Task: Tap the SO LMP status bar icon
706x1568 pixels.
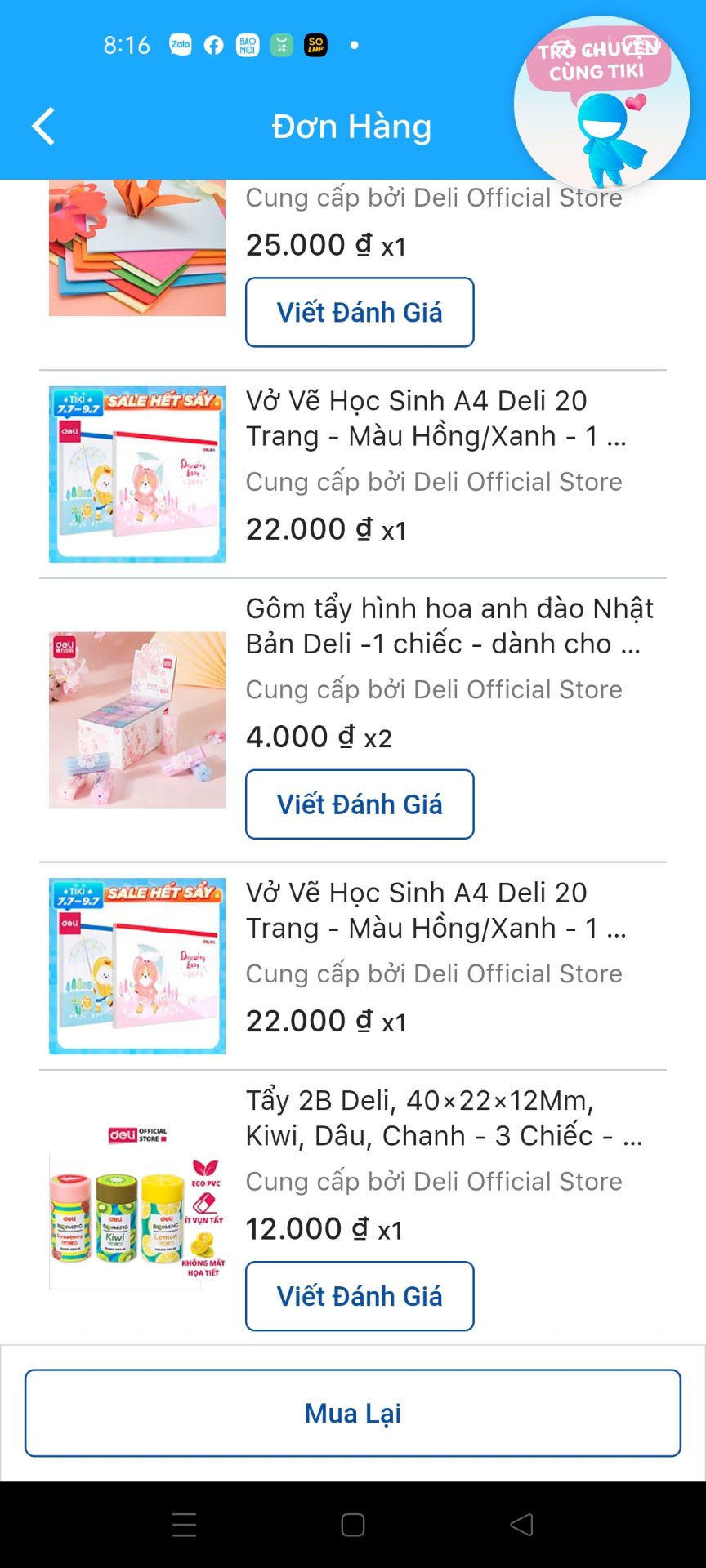Action: coord(315,45)
